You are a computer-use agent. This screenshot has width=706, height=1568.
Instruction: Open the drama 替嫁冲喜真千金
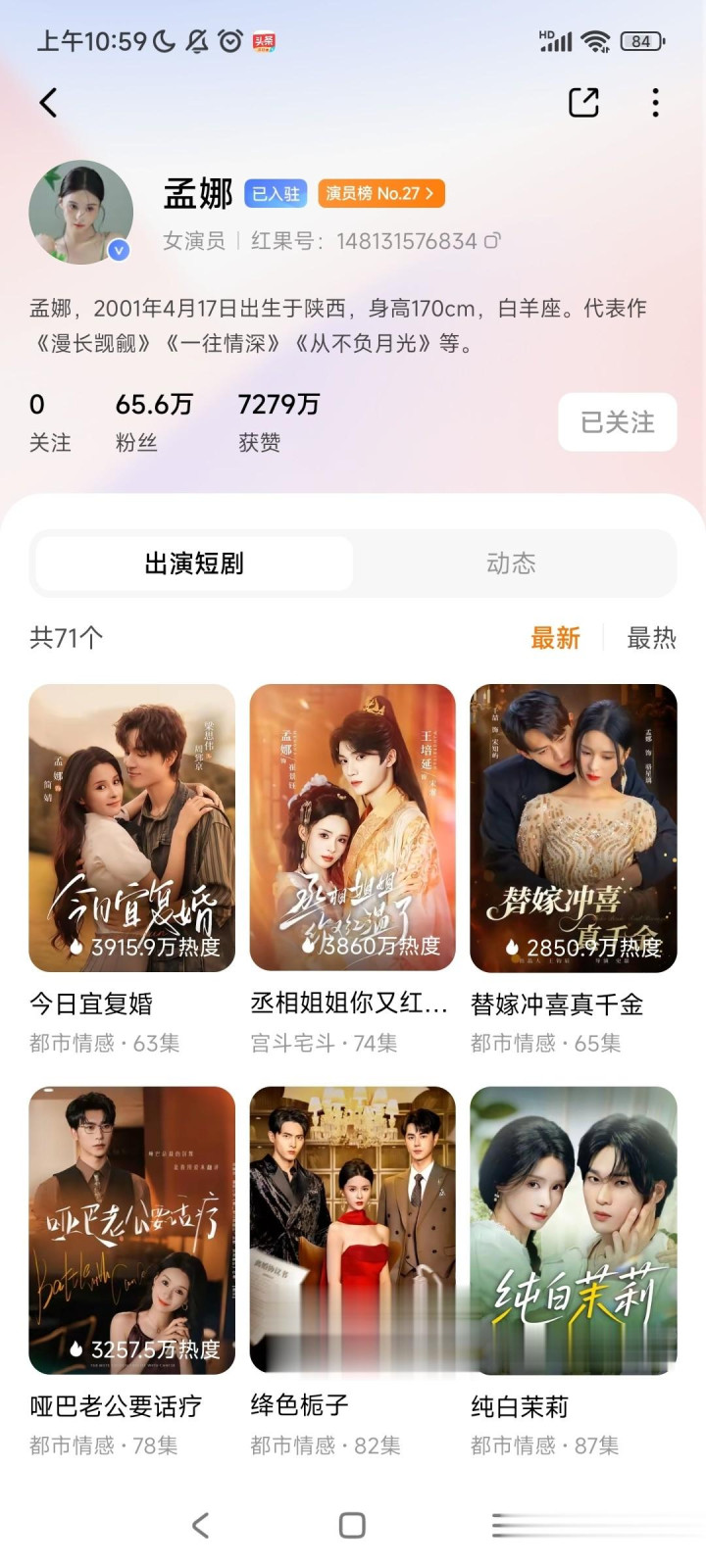574,828
